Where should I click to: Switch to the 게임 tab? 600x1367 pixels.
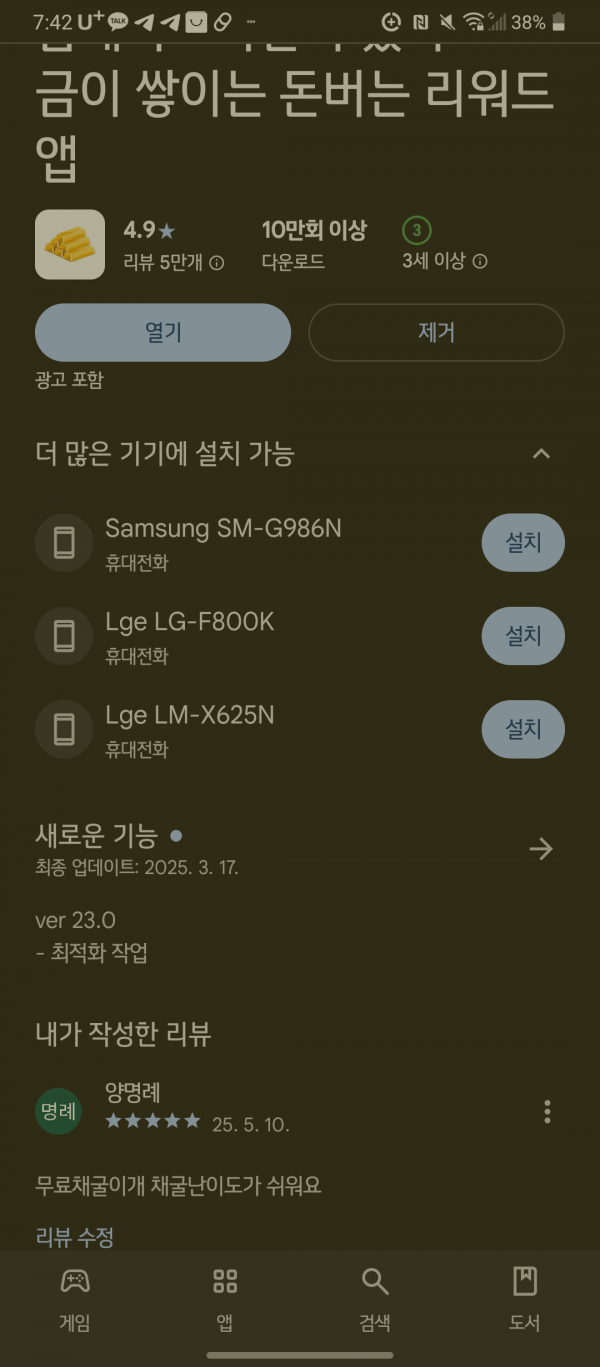coord(75,1299)
